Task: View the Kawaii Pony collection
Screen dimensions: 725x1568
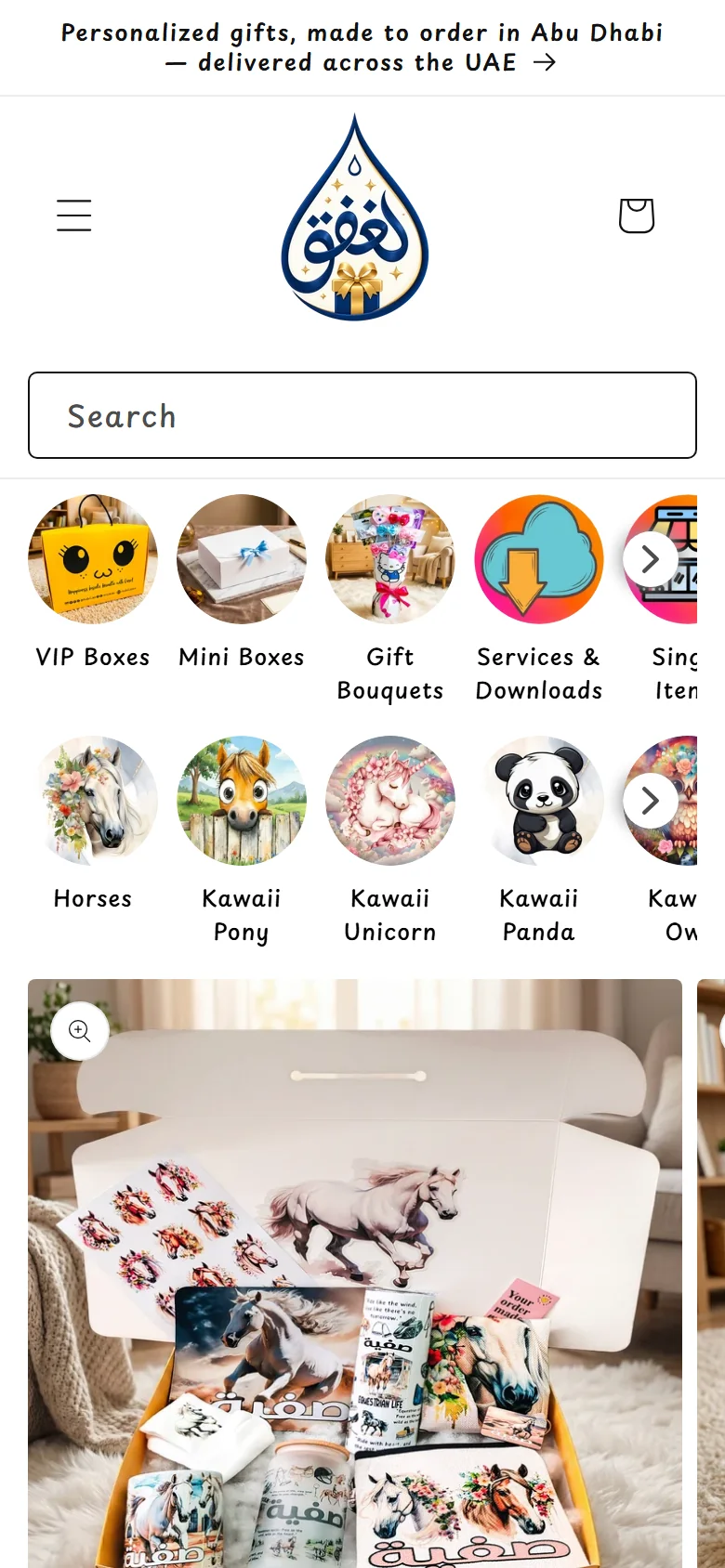Action: [242, 841]
